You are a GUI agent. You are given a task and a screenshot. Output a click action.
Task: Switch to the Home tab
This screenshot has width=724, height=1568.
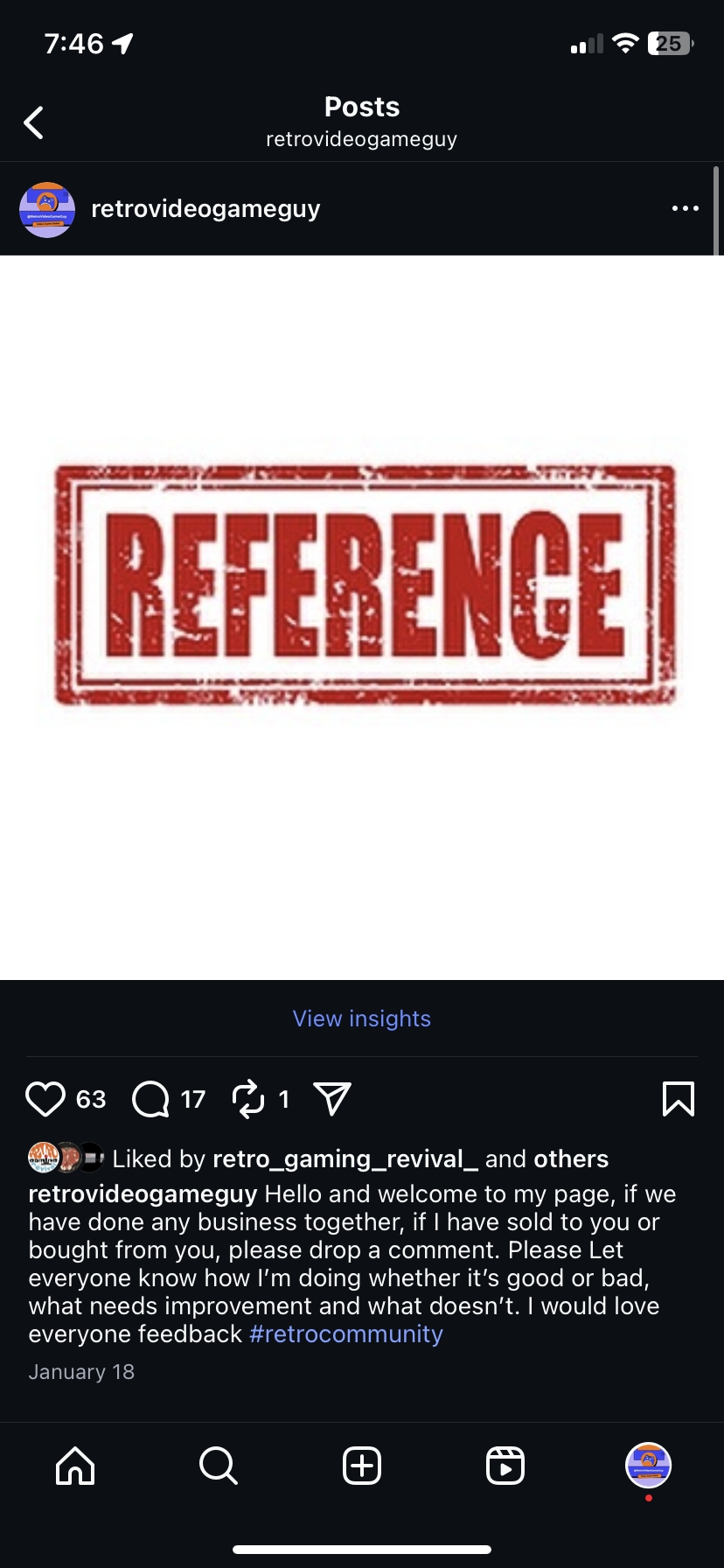(75, 1465)
